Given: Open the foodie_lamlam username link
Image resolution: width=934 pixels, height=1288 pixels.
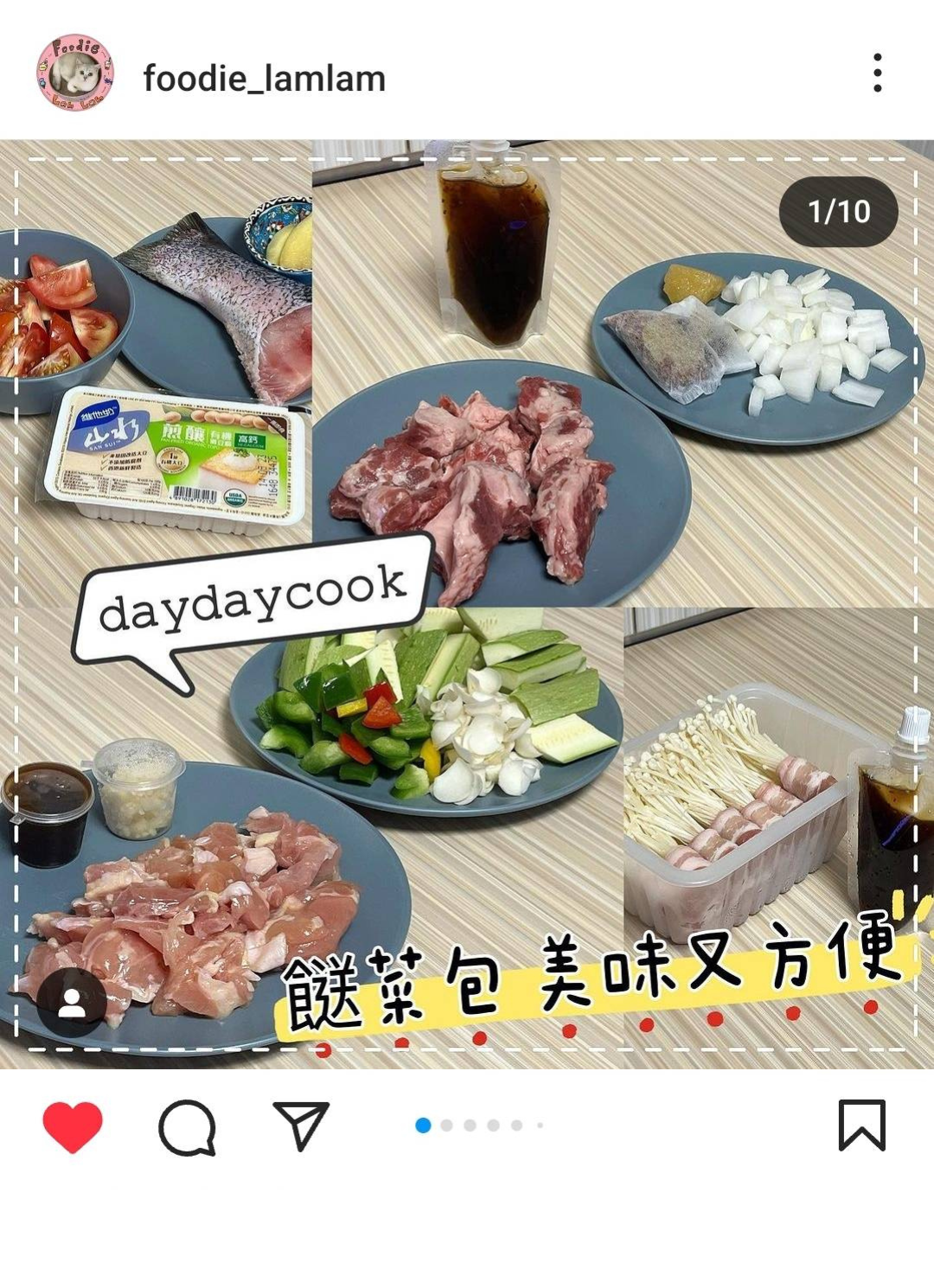Looking at the screenshot, I should click(x=264, y=79).
